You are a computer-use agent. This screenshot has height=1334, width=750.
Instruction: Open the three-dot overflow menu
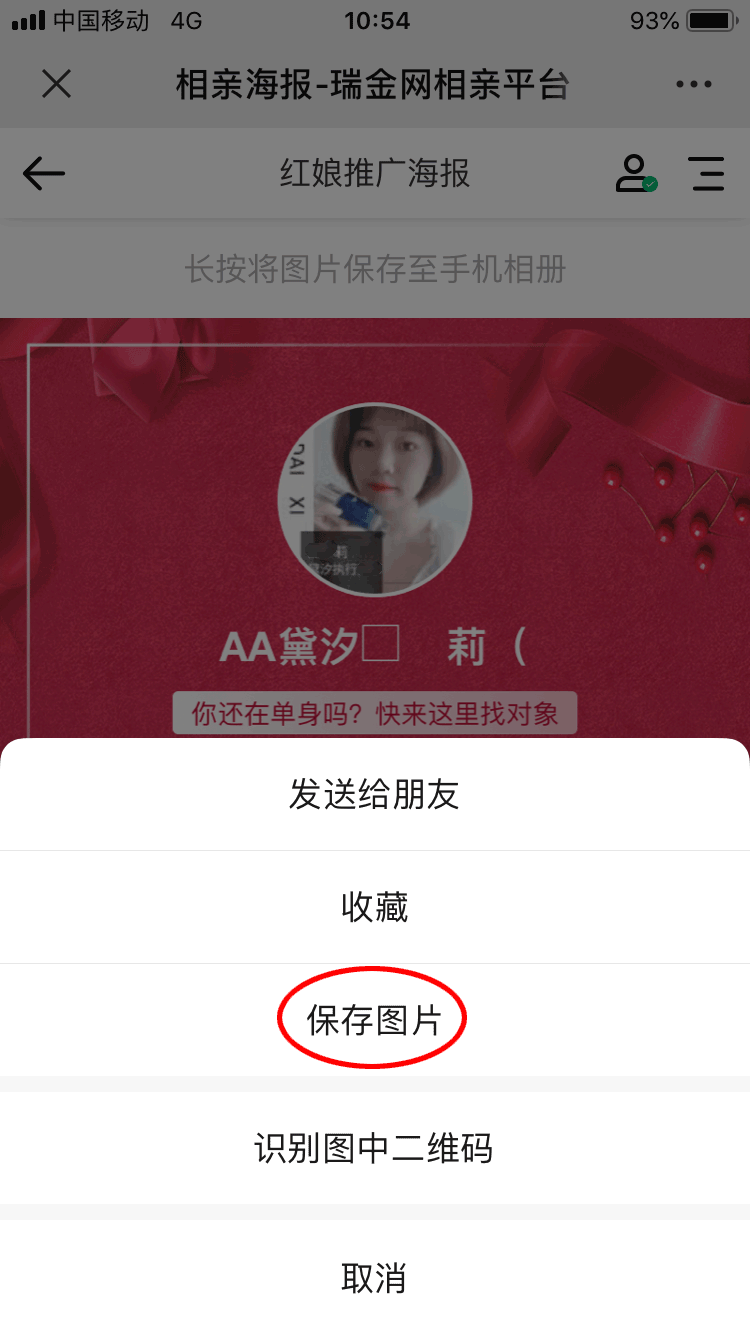tap(694, 85)
